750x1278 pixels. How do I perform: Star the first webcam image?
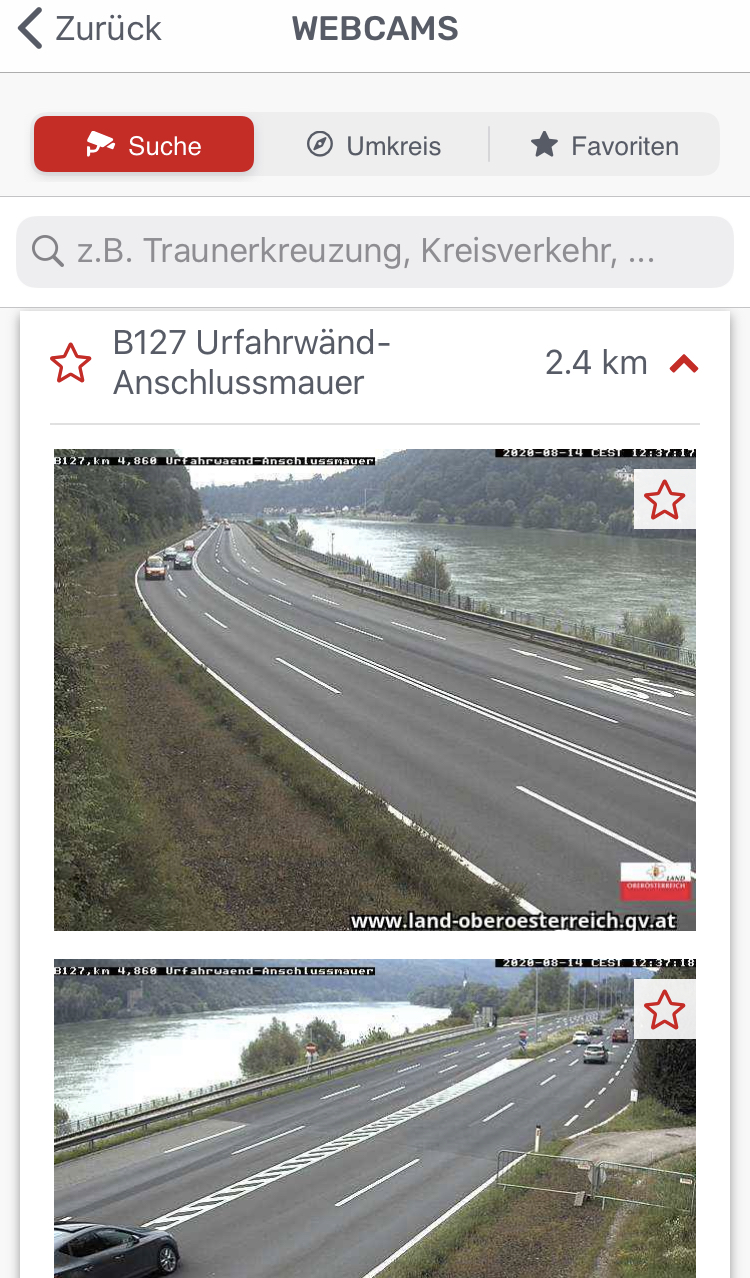coord(664,500)
